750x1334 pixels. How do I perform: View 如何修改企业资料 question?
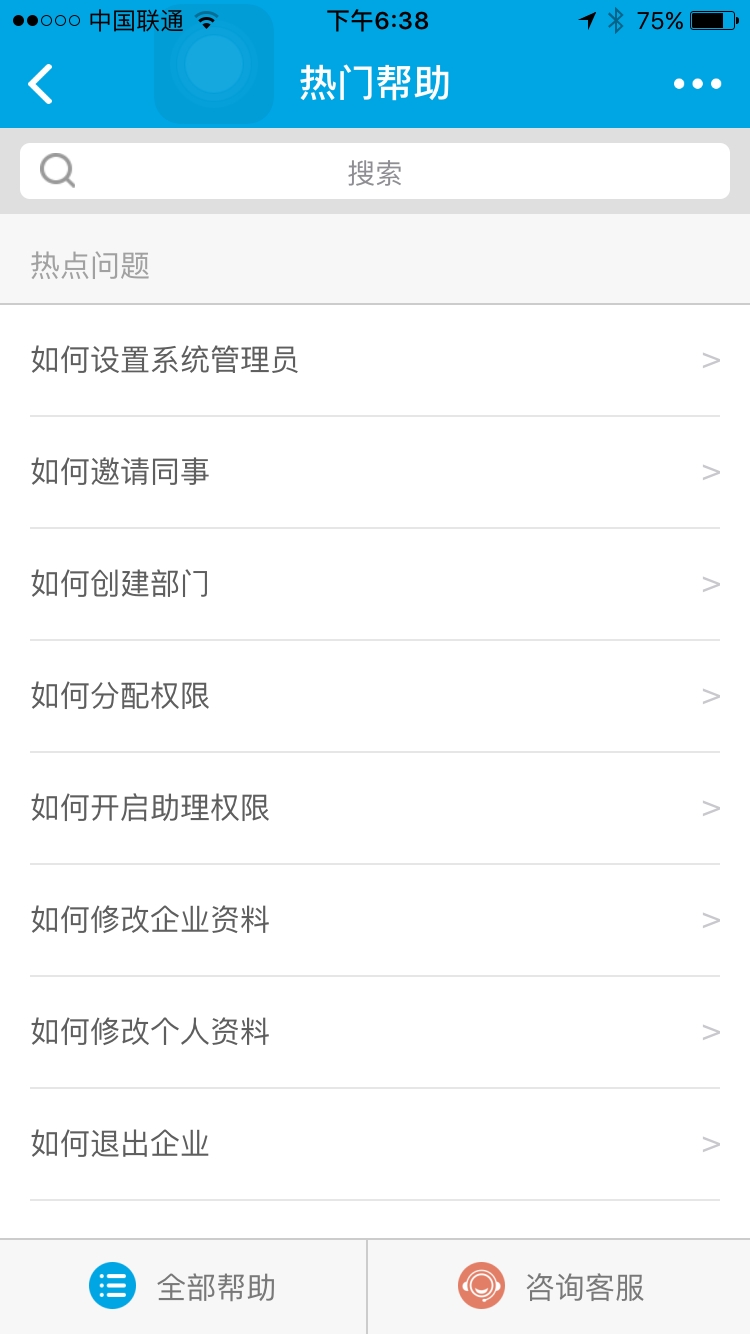point(375,920)
